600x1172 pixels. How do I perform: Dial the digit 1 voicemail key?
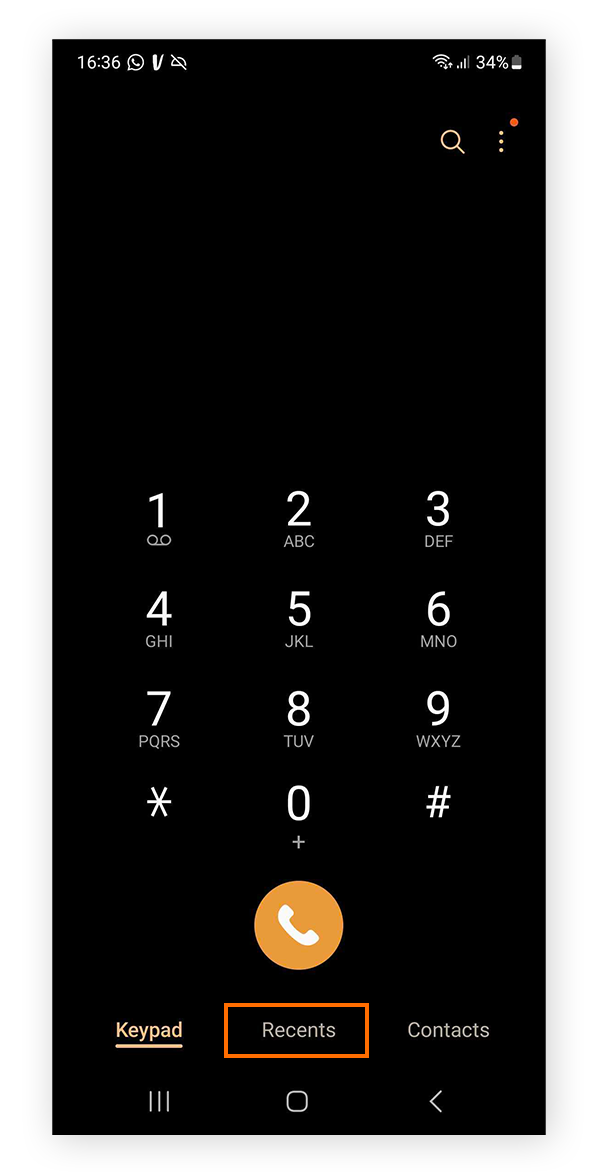(159, 518)
